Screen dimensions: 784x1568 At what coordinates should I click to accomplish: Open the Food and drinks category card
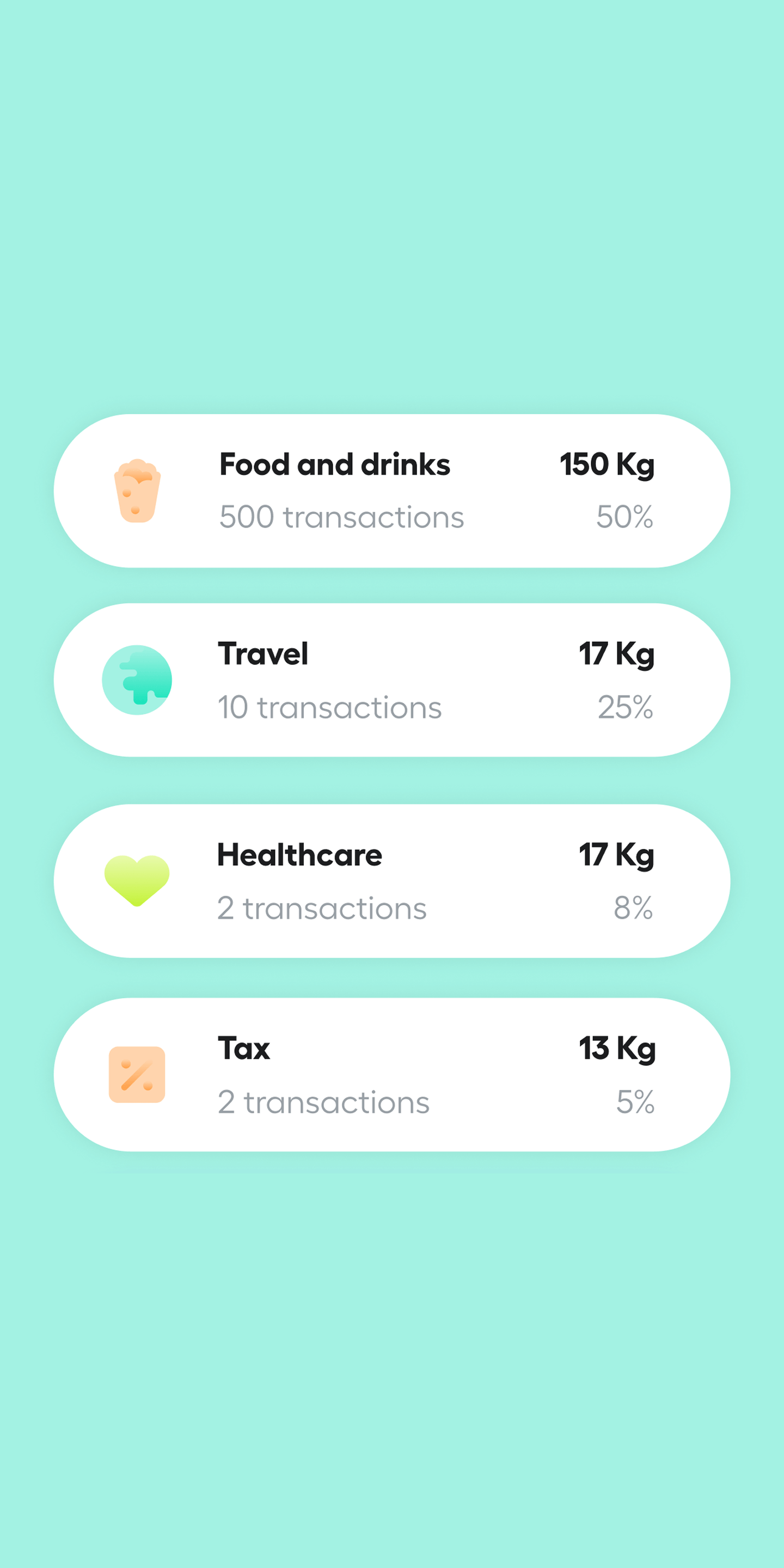[x=391, y=491]
